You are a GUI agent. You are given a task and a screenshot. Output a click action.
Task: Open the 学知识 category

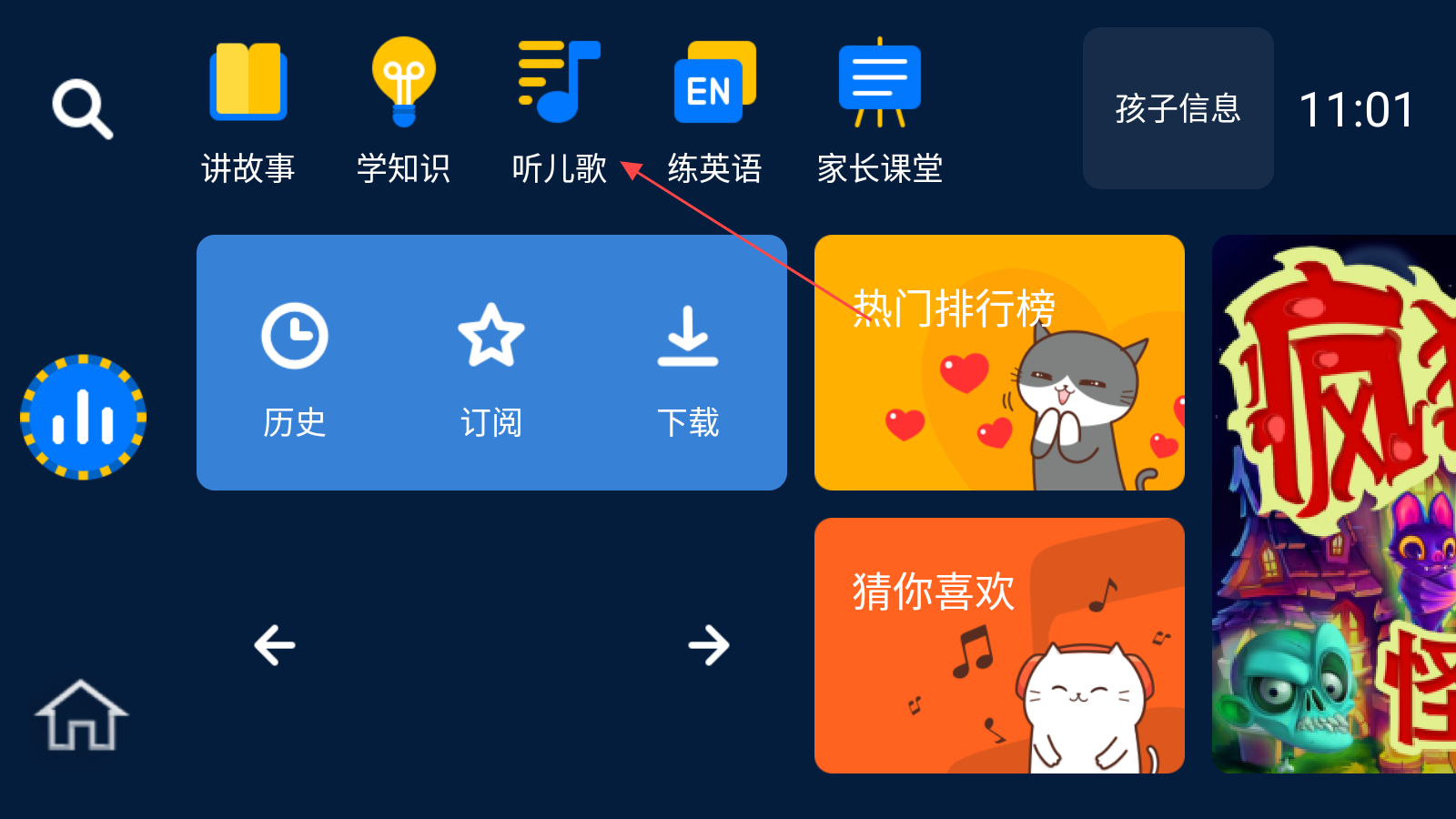pos(403,109)
